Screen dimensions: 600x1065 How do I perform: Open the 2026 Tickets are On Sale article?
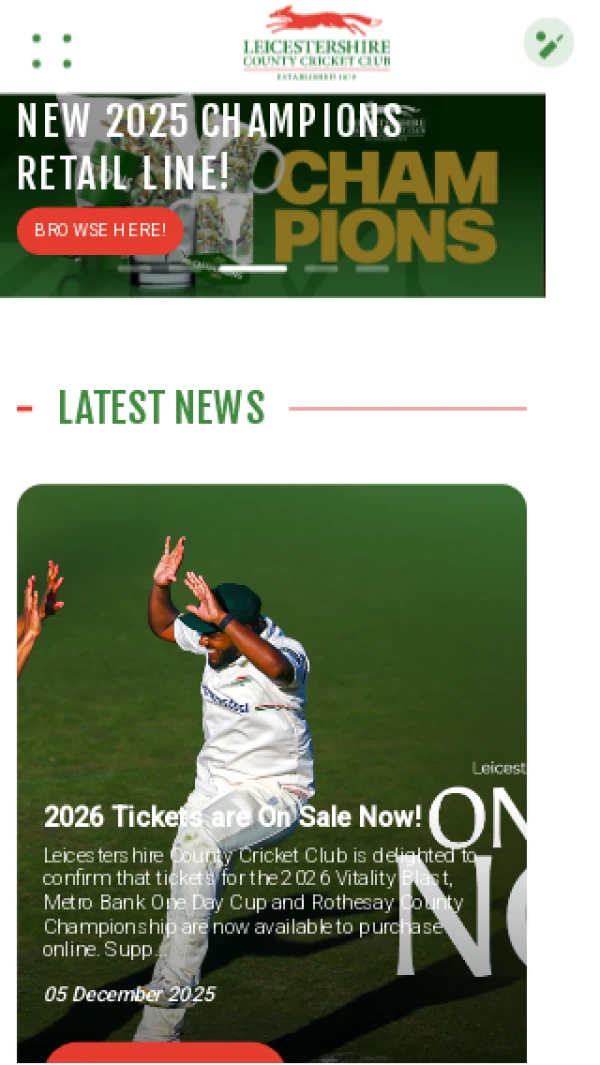(x=233, y=817)
